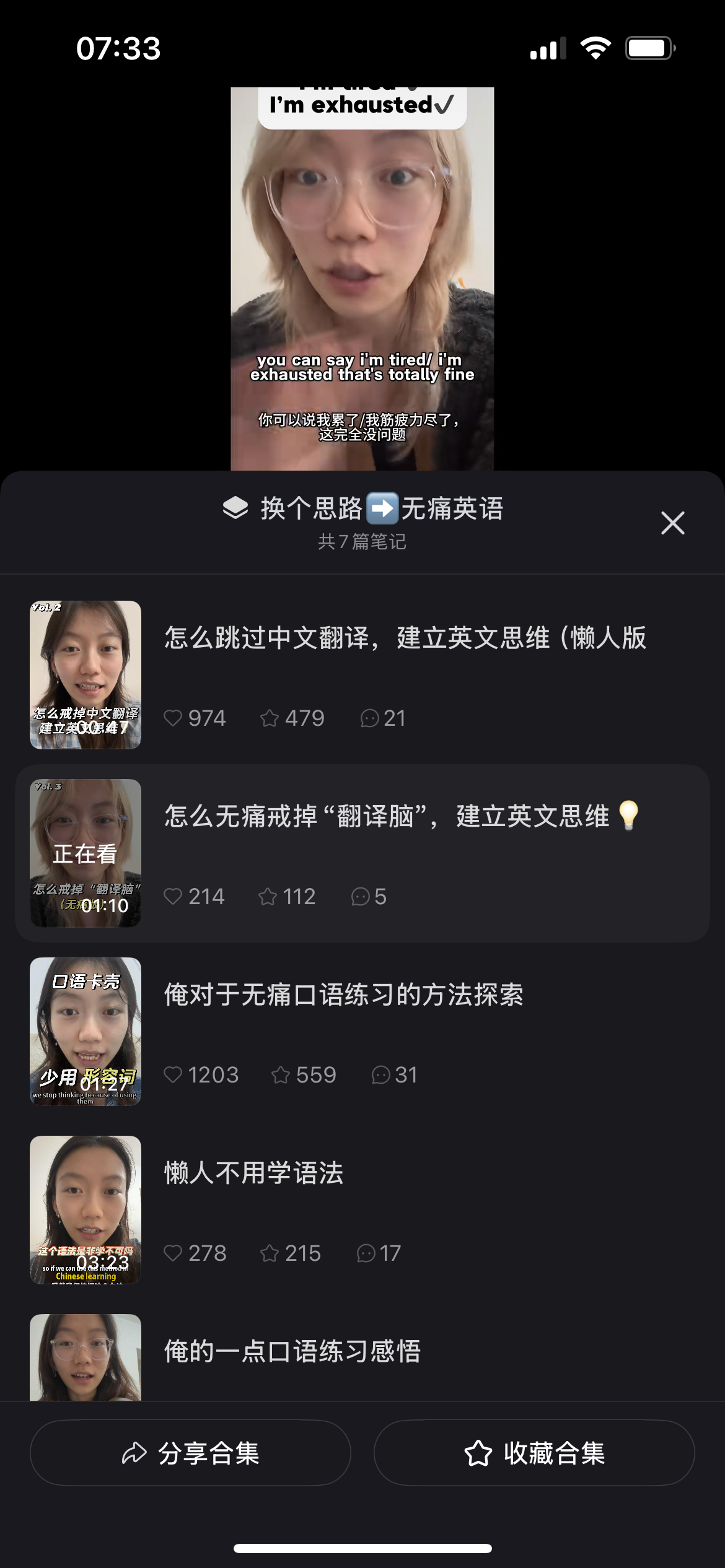The image size is (725, 1568).
Task: Open note 俺对于无痛口语练习的方法探索
Action: point(344,995)
